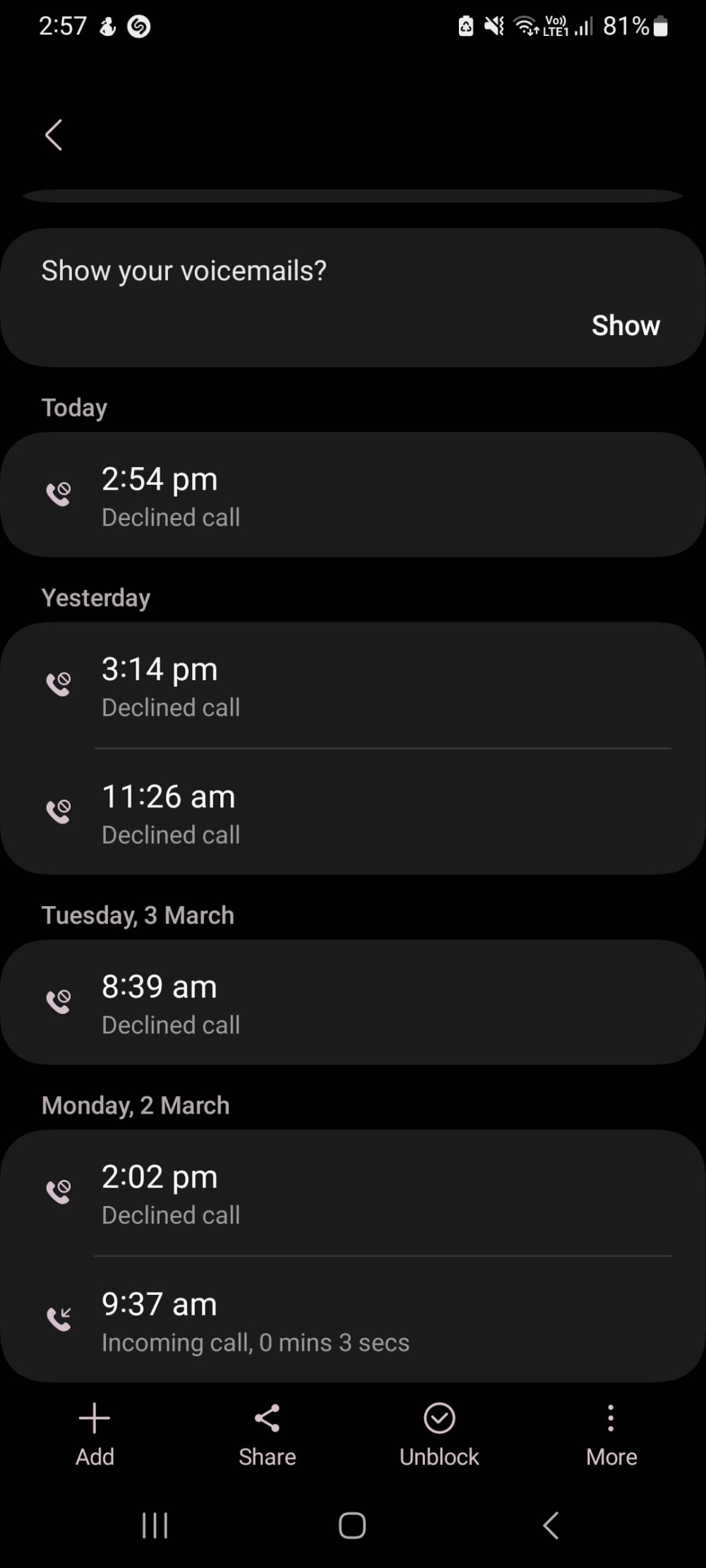Image resolution: width=706 pixels, height=1568 pixels.
Task: Open today's 2:54 pm declined call
Action: point(353,495)
